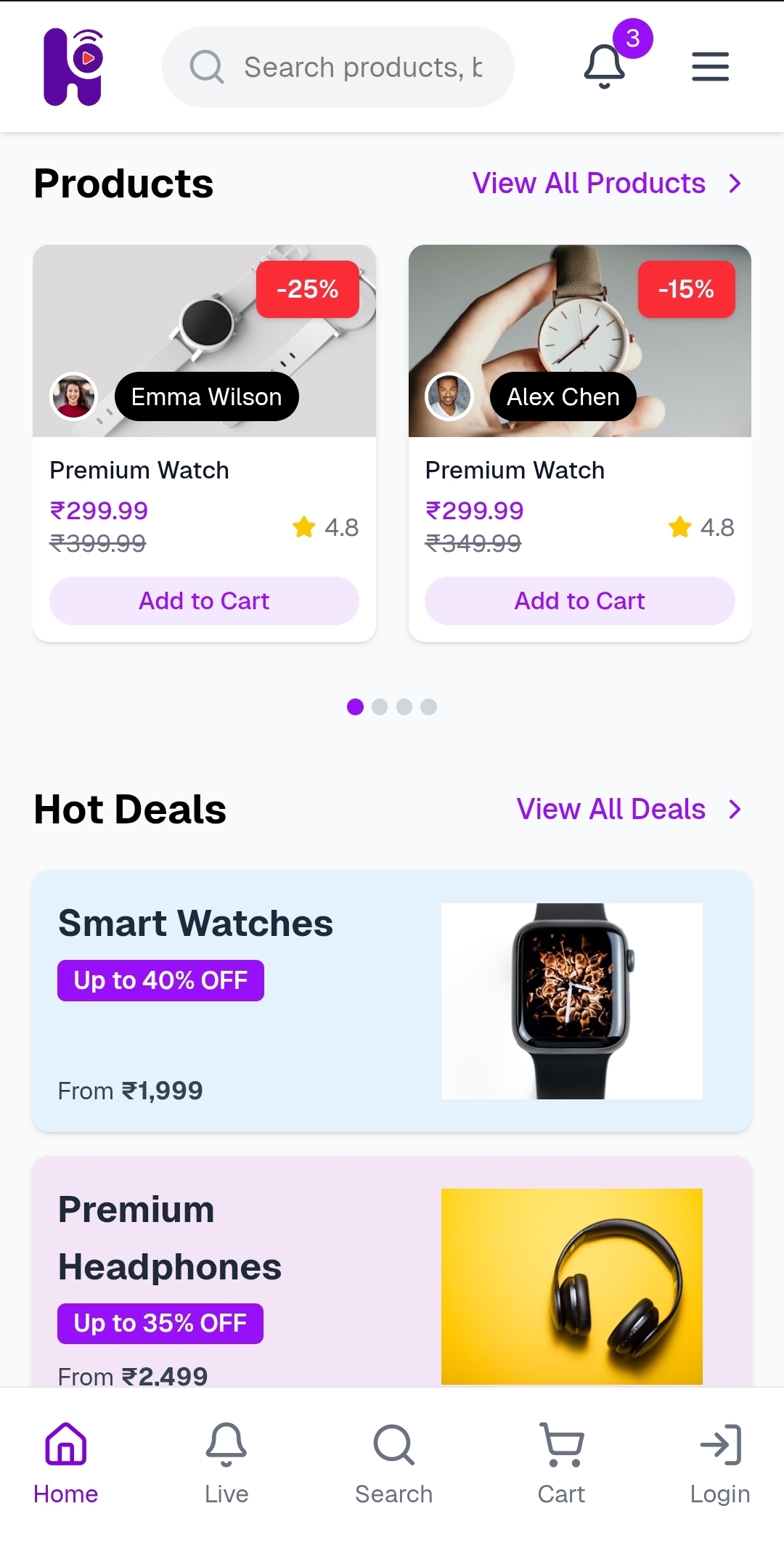Add Emma Wilson's Premium Watch to cart

[x=204, y=600]
